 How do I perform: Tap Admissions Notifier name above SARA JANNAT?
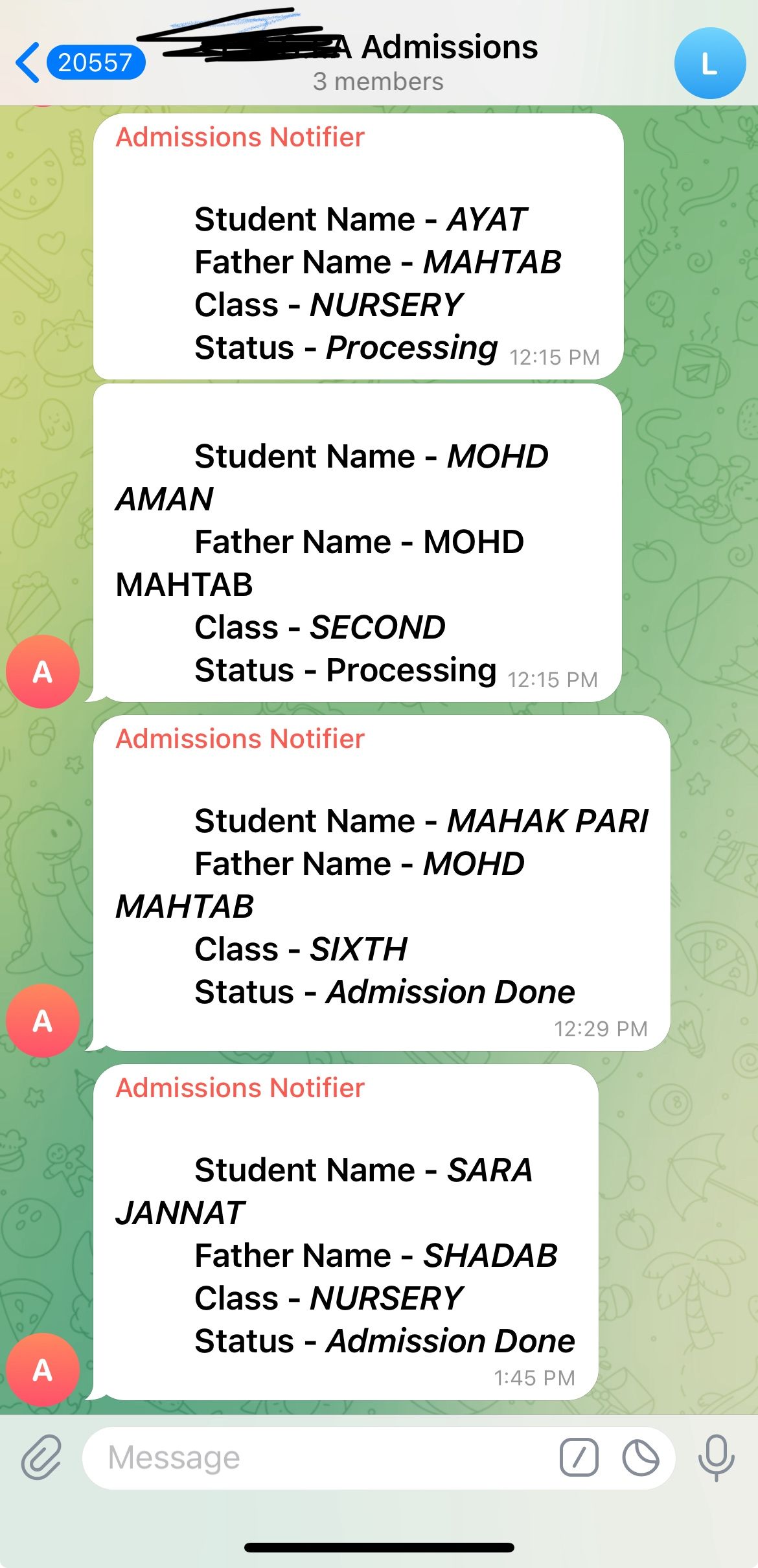pos(240,1088)
